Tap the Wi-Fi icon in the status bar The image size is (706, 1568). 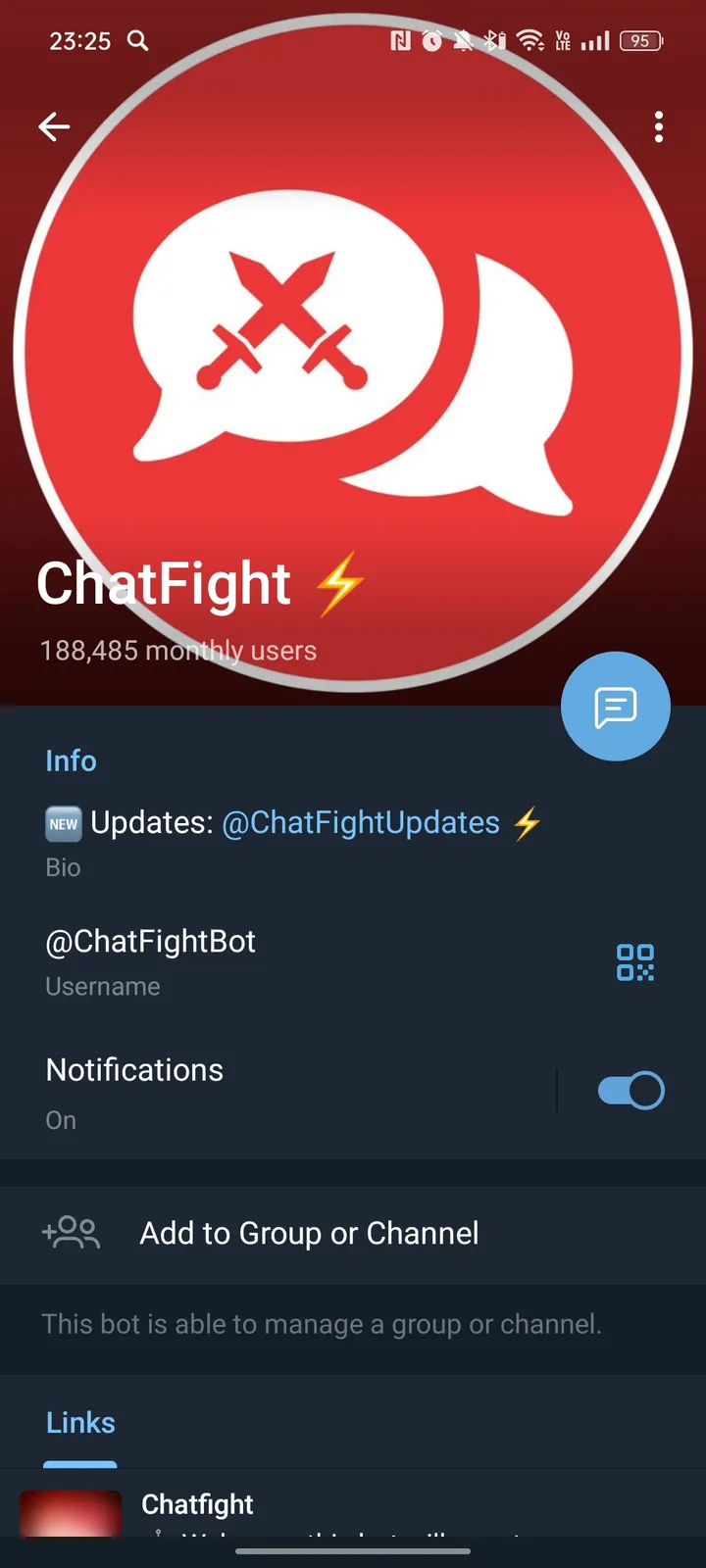click(530, 40)
